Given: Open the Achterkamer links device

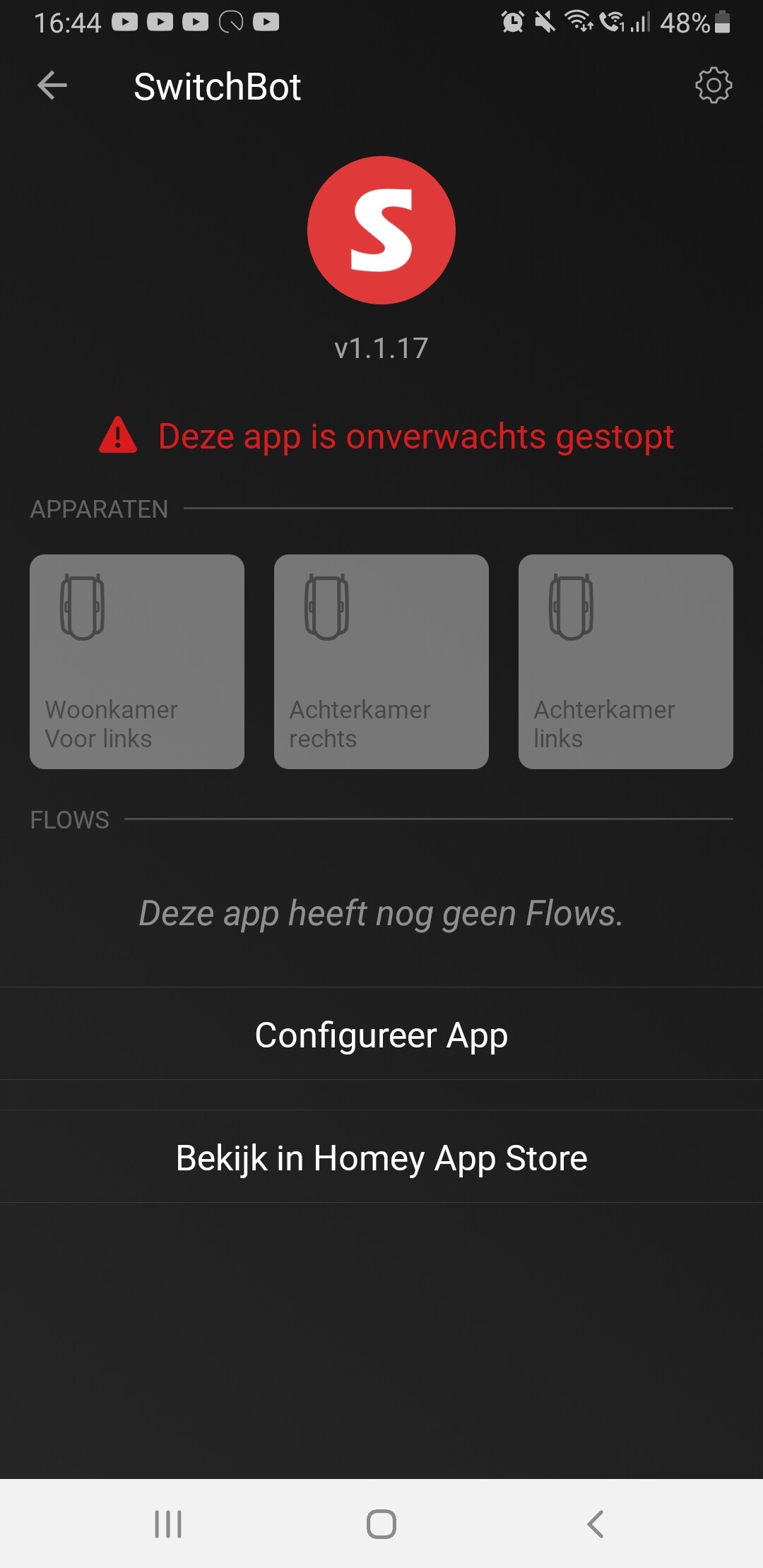Looking at the screenshot, I should pyautogui.click(x=625, y=662).
